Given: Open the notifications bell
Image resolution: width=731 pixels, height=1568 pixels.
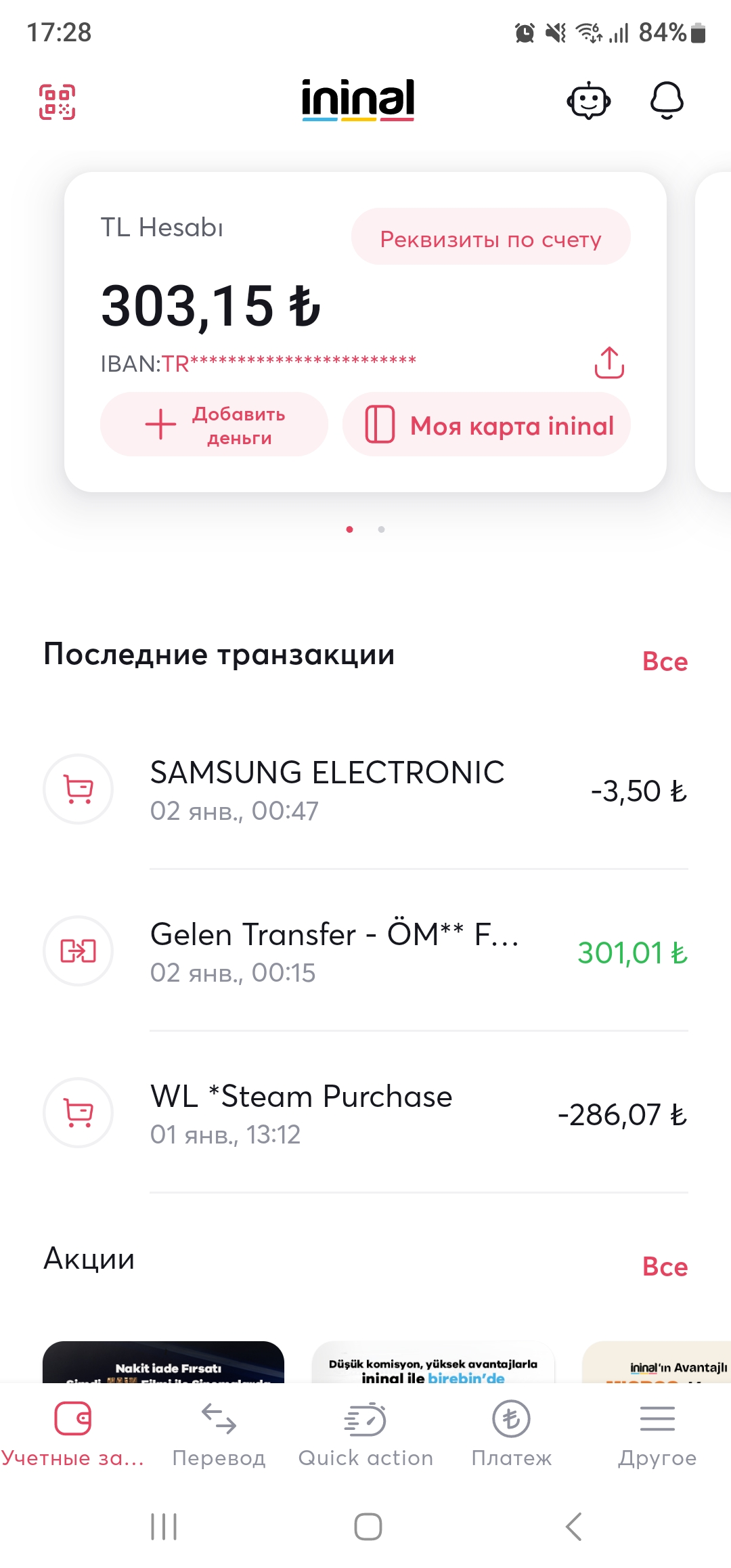Looking at the screenshot, I should point(667,101).
